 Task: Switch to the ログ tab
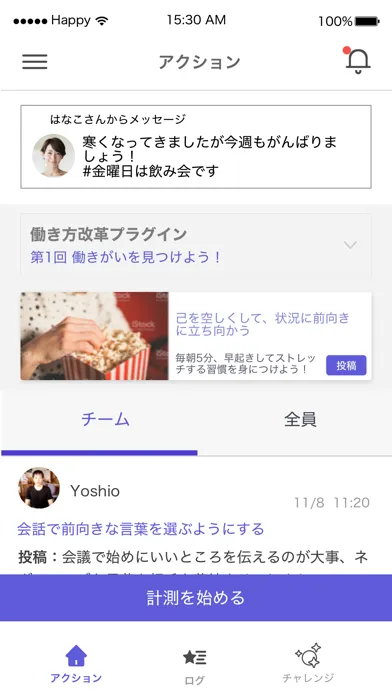[x=194, y=666]
